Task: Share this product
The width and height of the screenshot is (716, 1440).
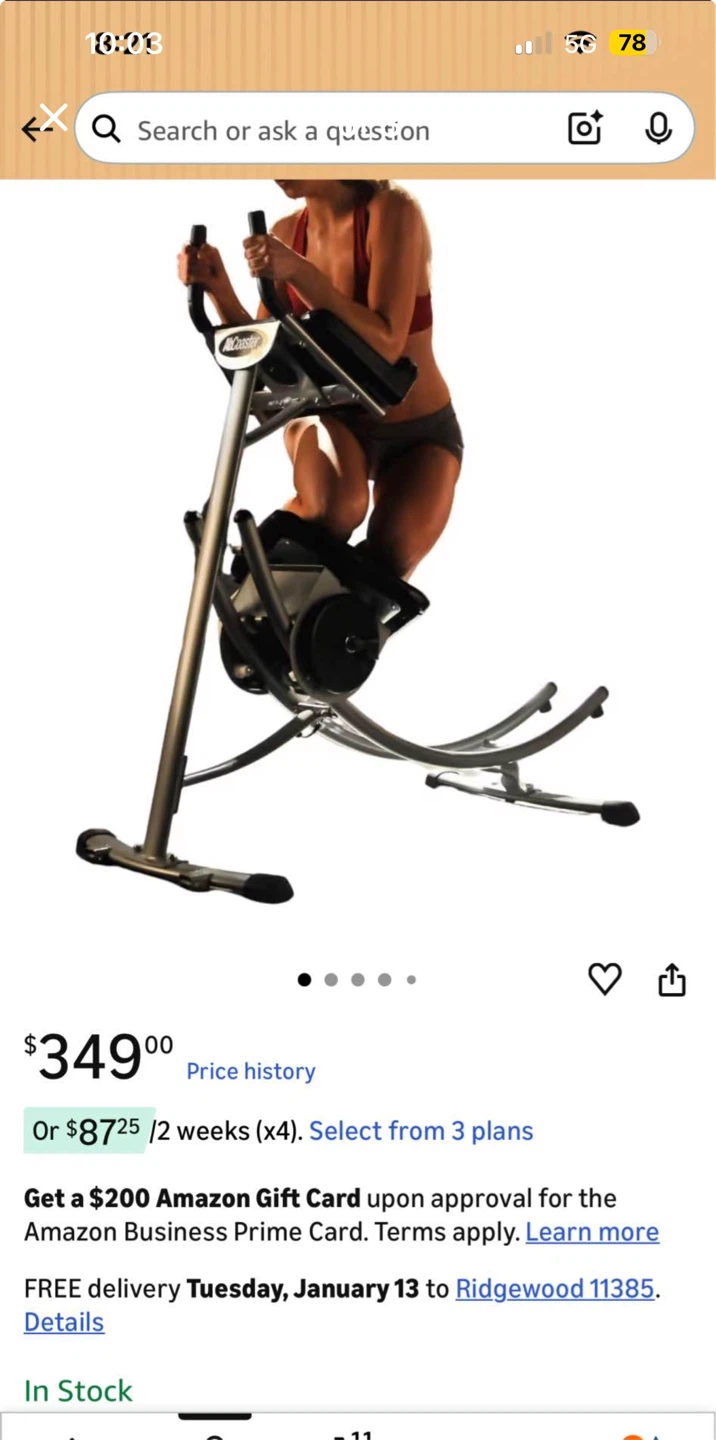Action: [x=672, y=980]
